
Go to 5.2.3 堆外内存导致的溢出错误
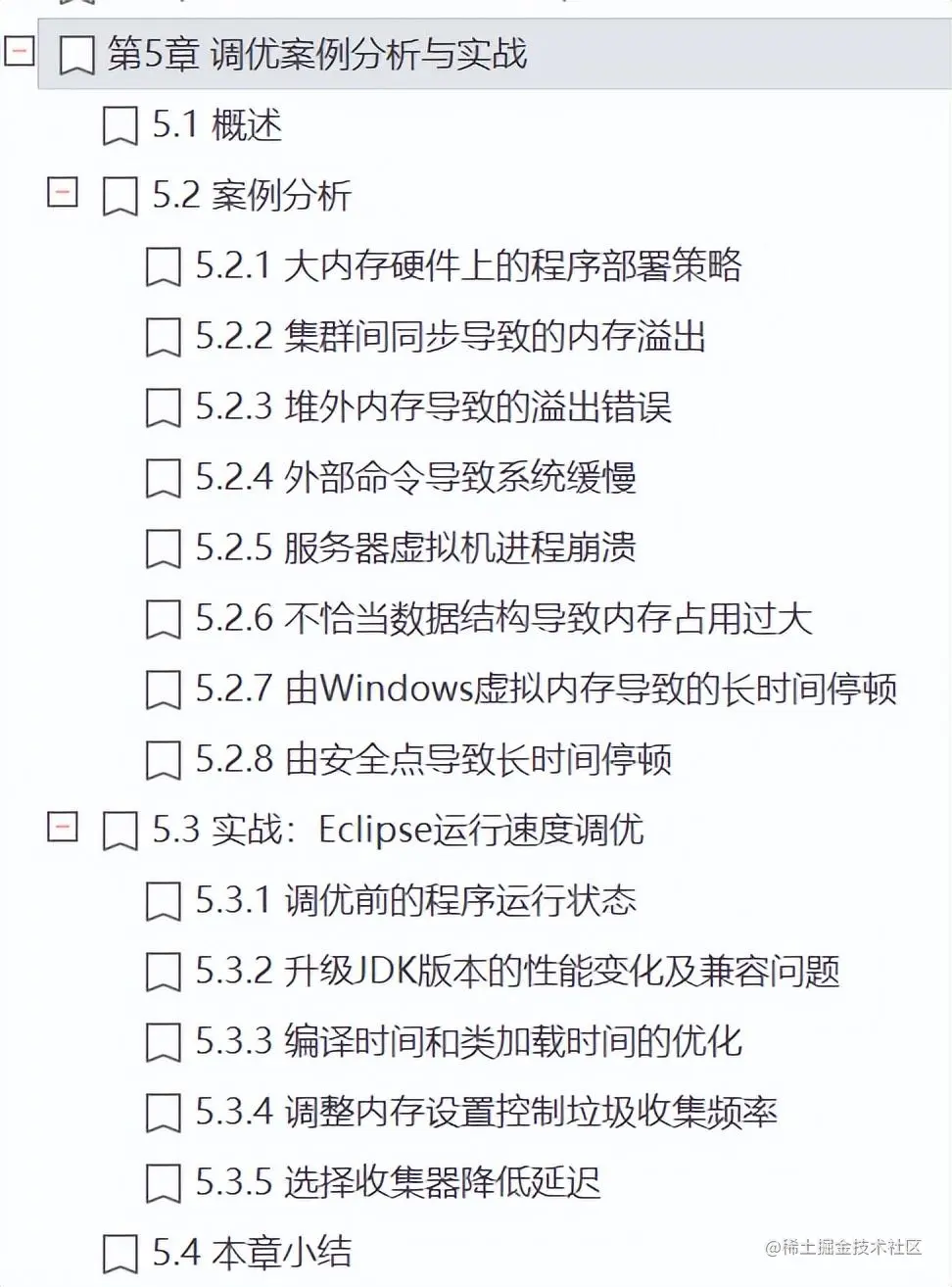[433, 407]
